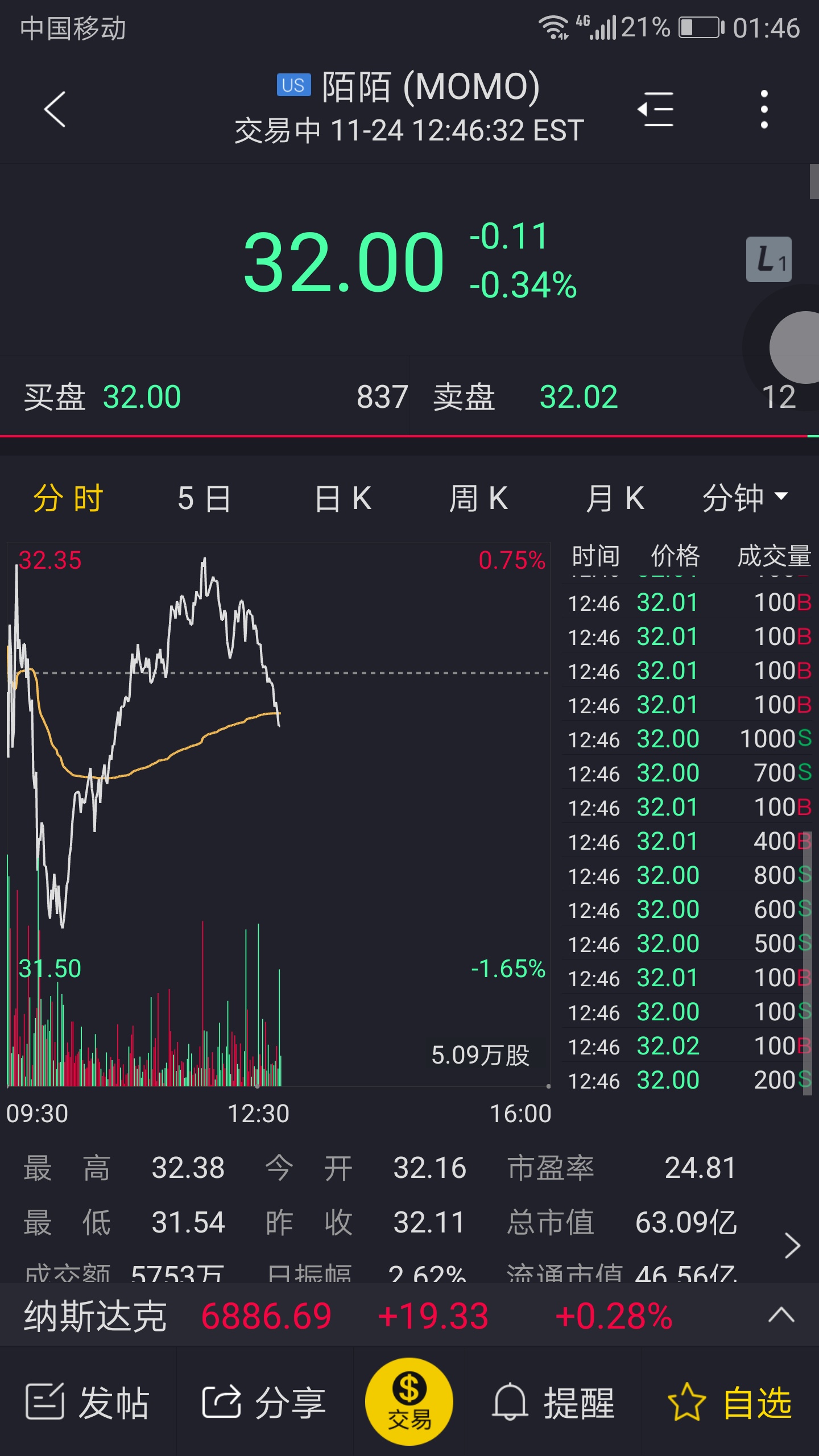Switch to the 周K chart tab
819x1456 pixels.
tap(479, 498)
